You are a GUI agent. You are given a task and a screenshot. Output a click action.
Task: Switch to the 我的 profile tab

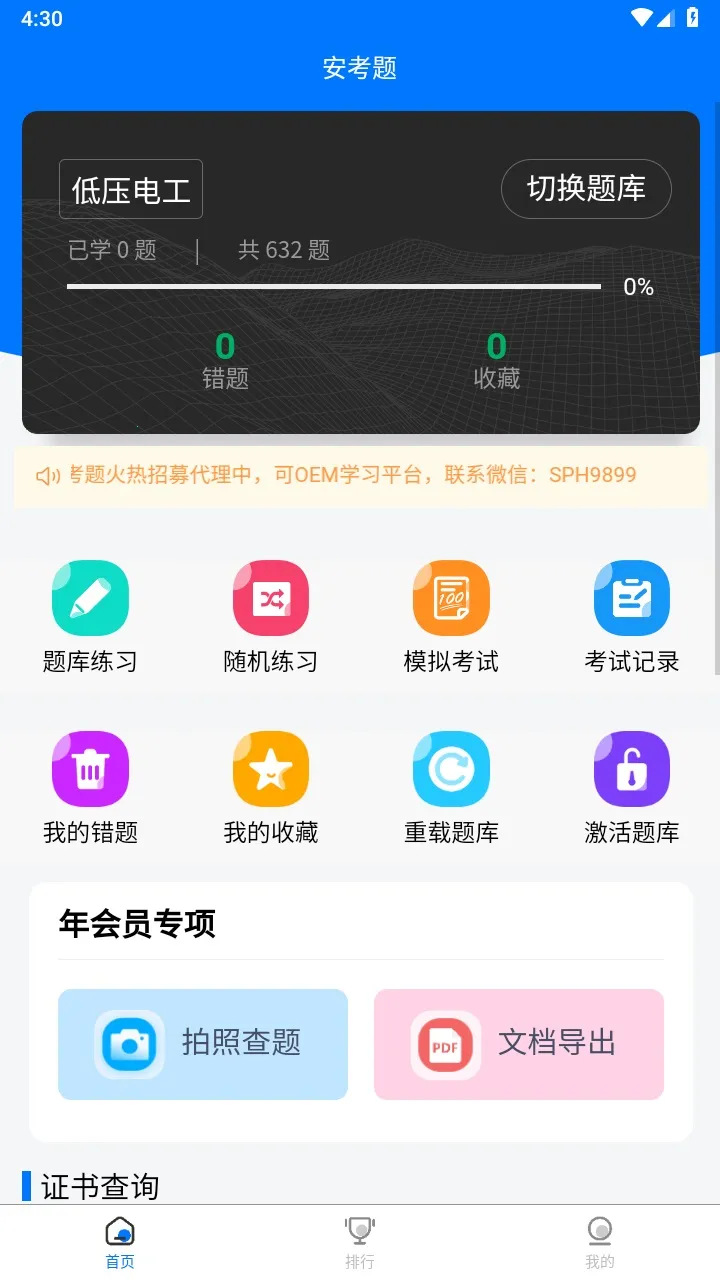point(599,1238)
